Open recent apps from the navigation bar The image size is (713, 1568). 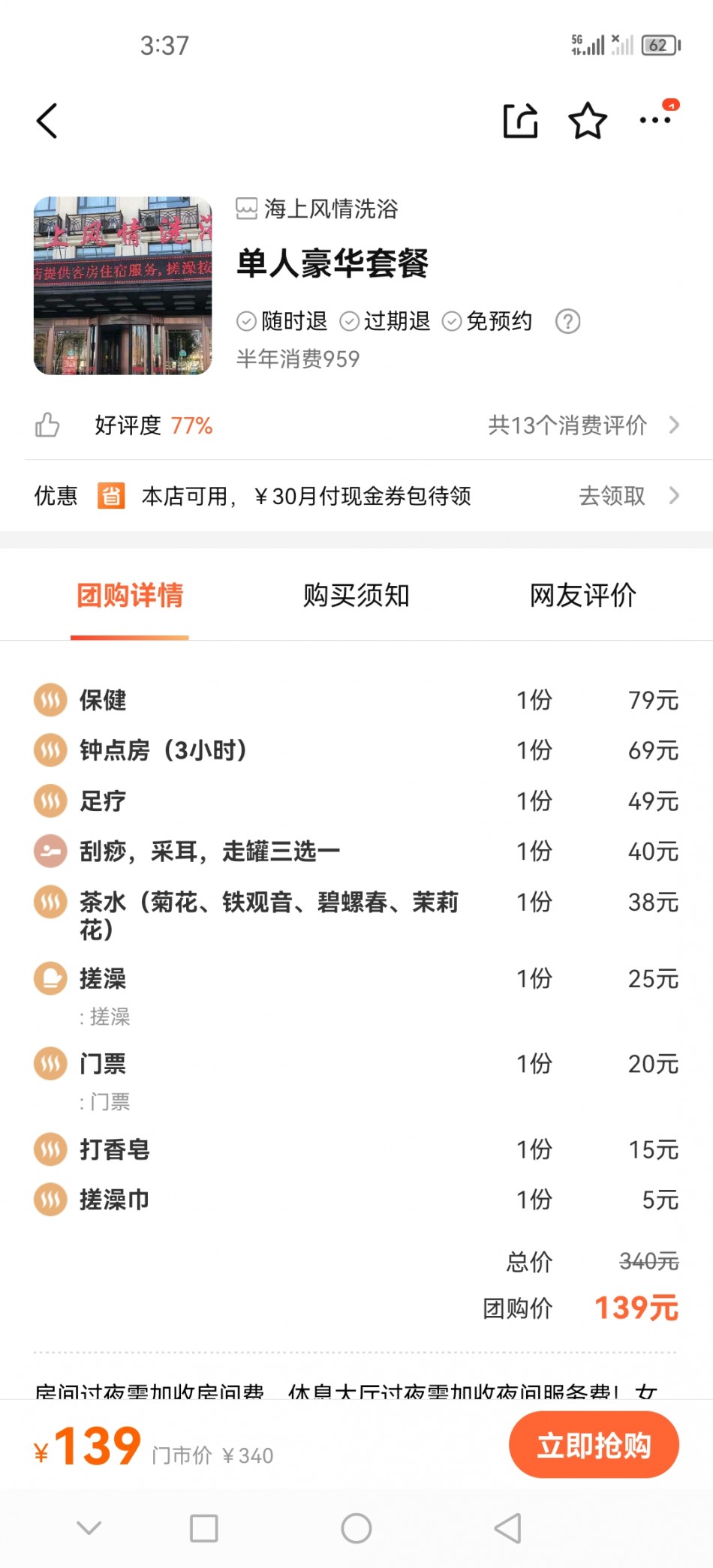[x=204, y=1528]
